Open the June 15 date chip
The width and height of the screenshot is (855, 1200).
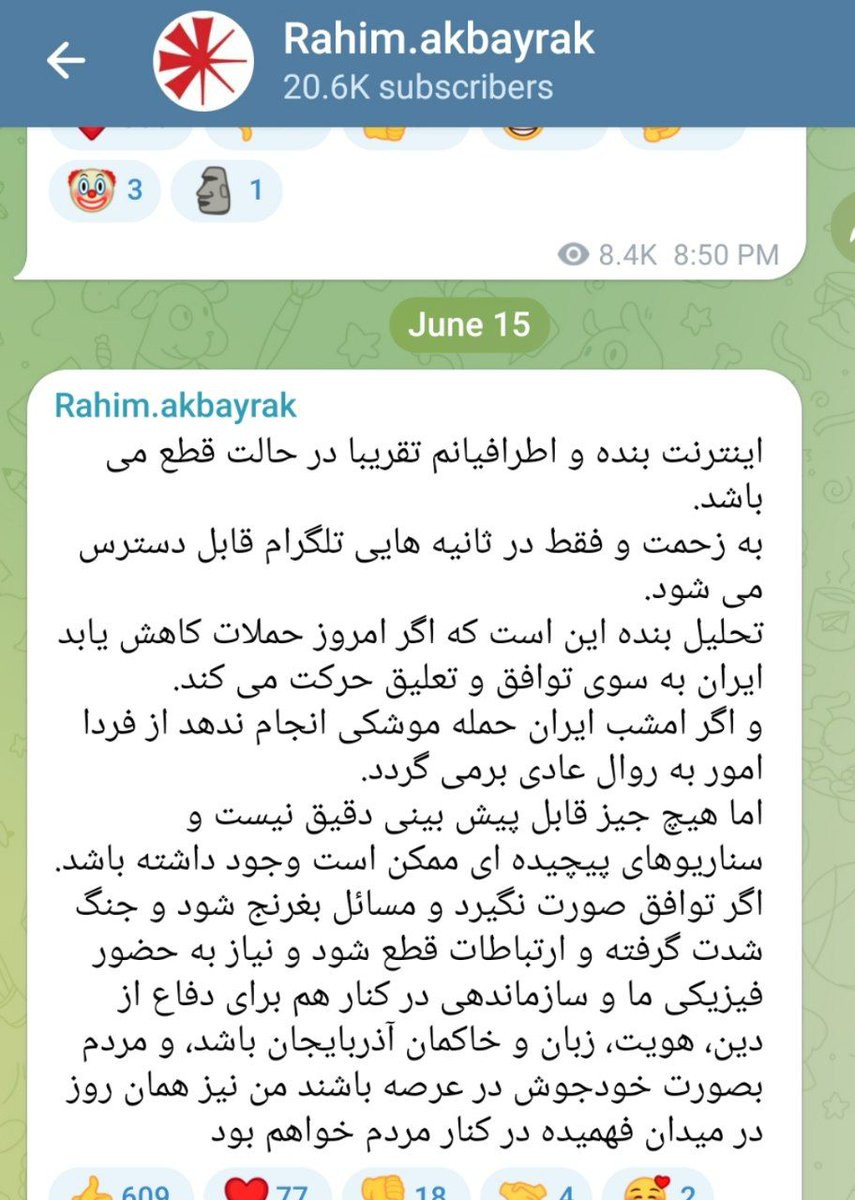point(469,324)
